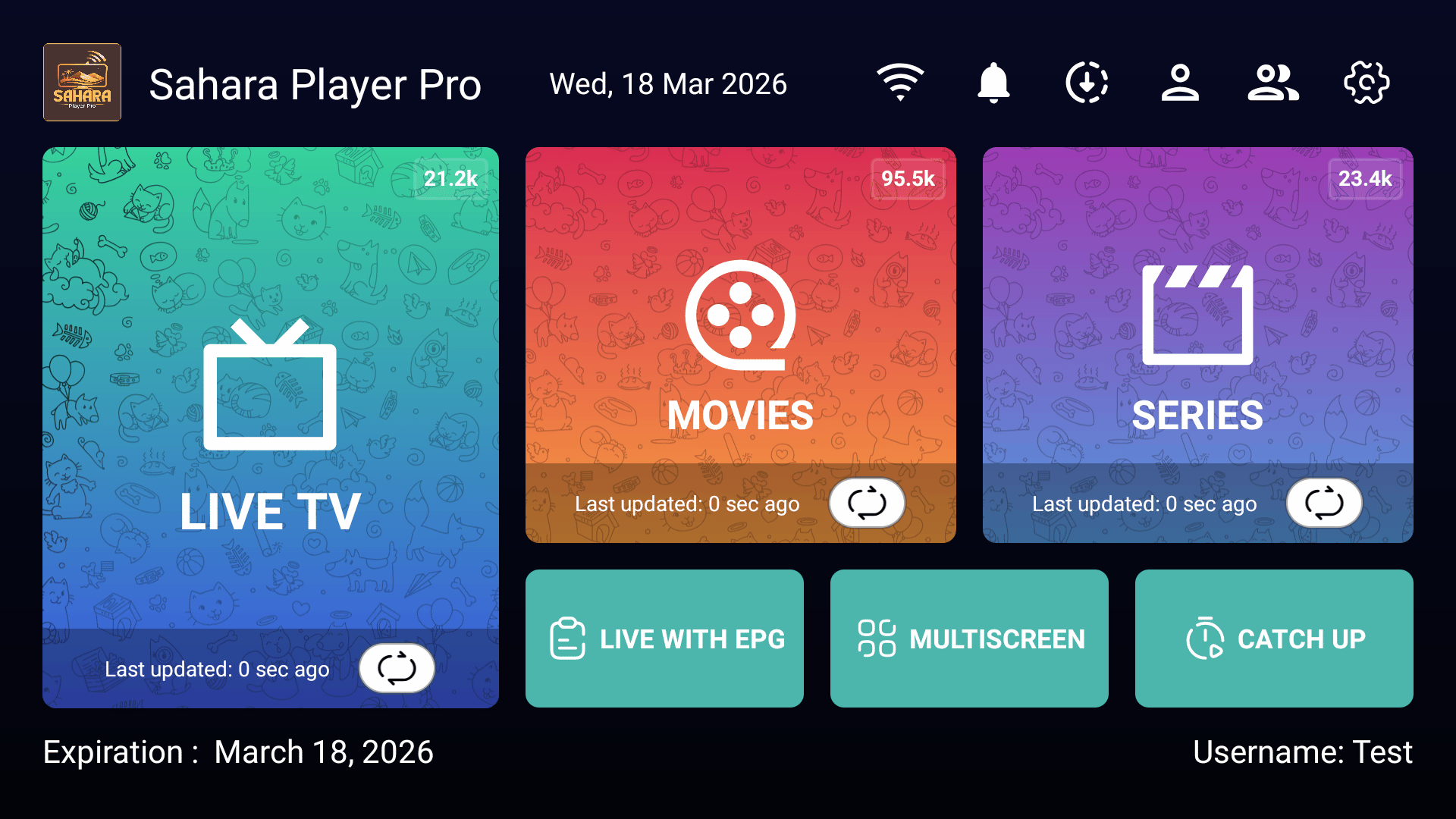
Task: Refresh the Series content list
Action: pos(1324,504)
